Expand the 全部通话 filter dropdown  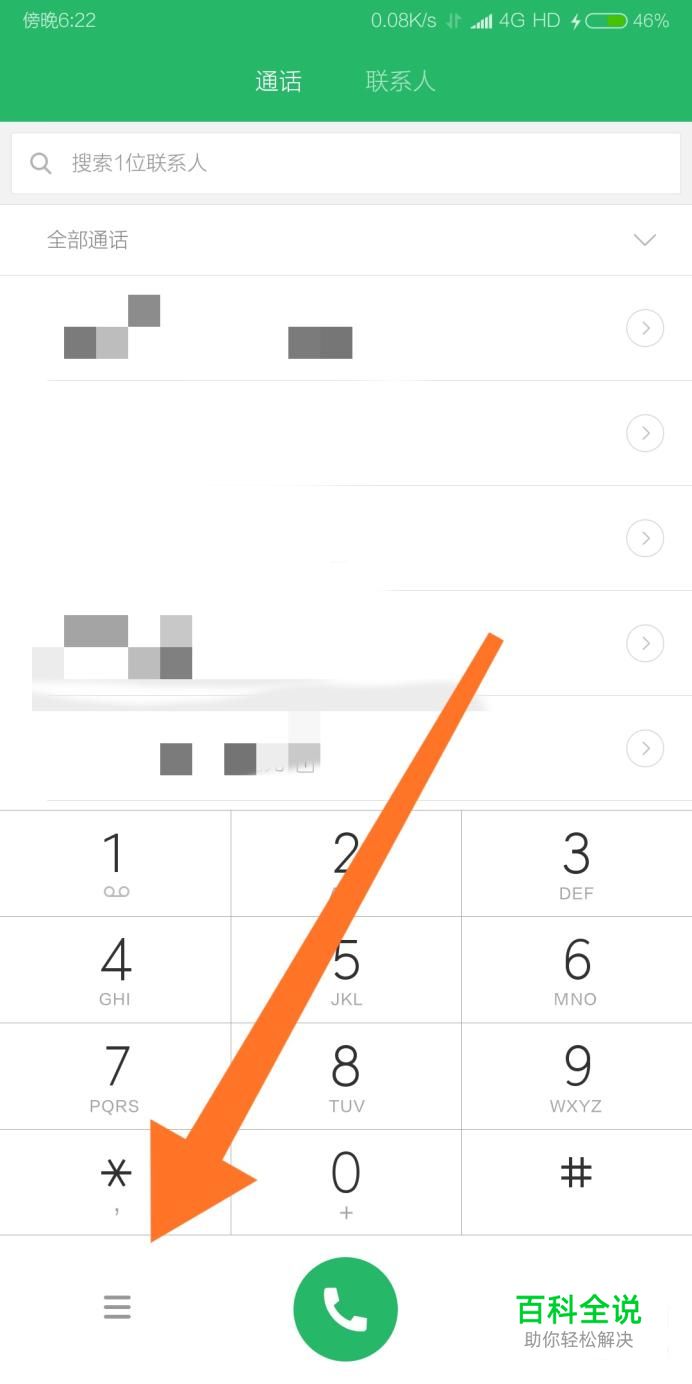[644, 240]
